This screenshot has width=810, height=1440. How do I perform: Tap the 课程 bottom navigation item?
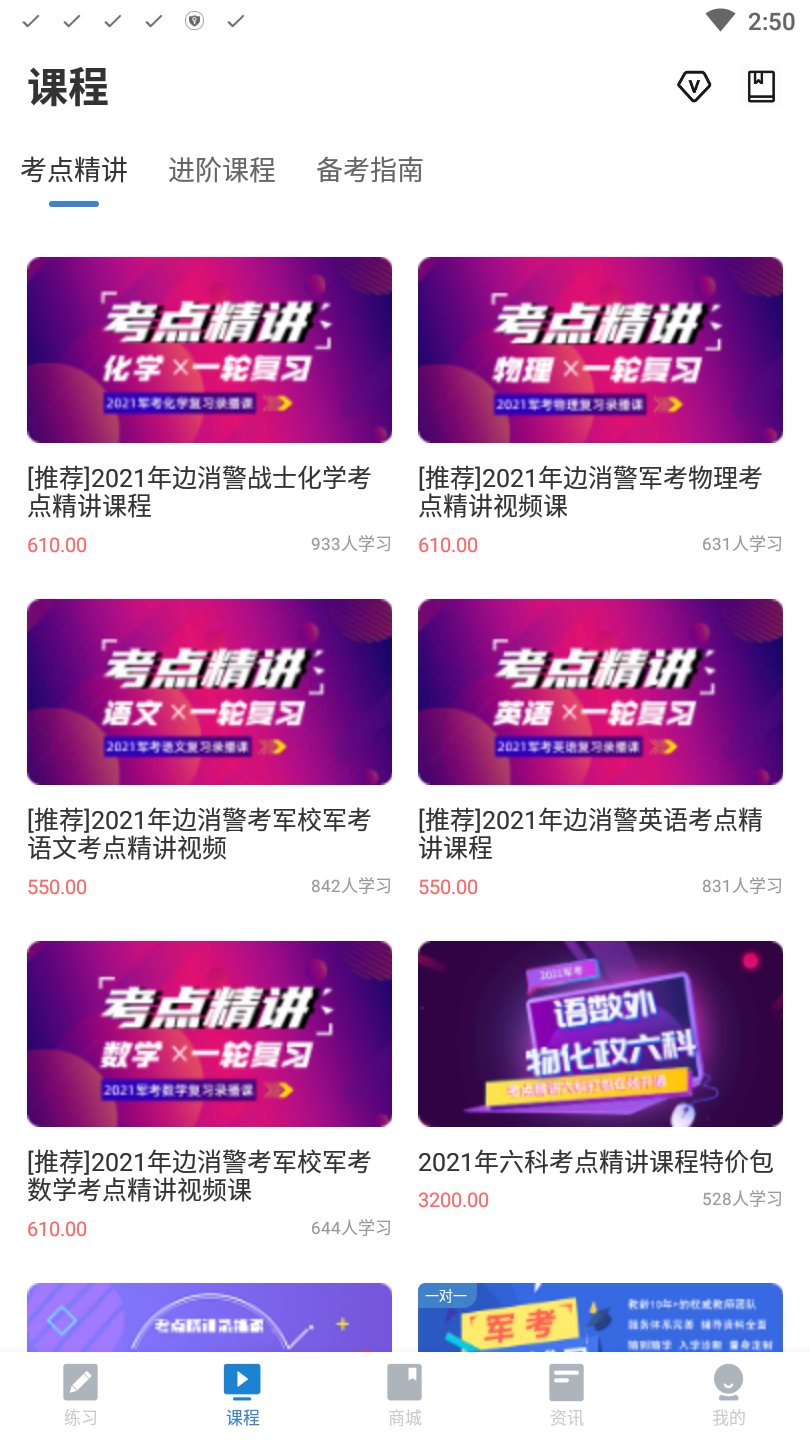pyautogui.click(x=243, y=1396)
